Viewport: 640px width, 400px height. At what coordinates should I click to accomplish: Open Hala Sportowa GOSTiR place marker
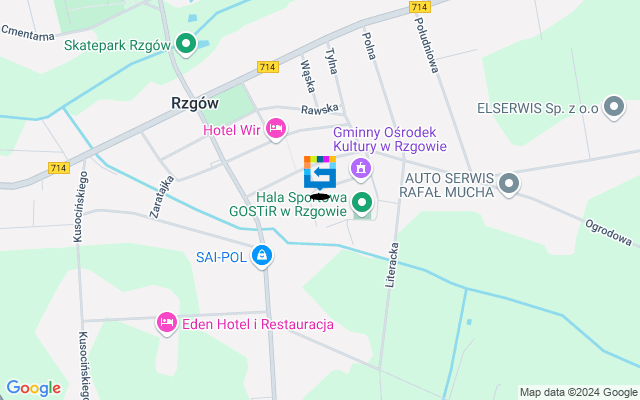362,203
